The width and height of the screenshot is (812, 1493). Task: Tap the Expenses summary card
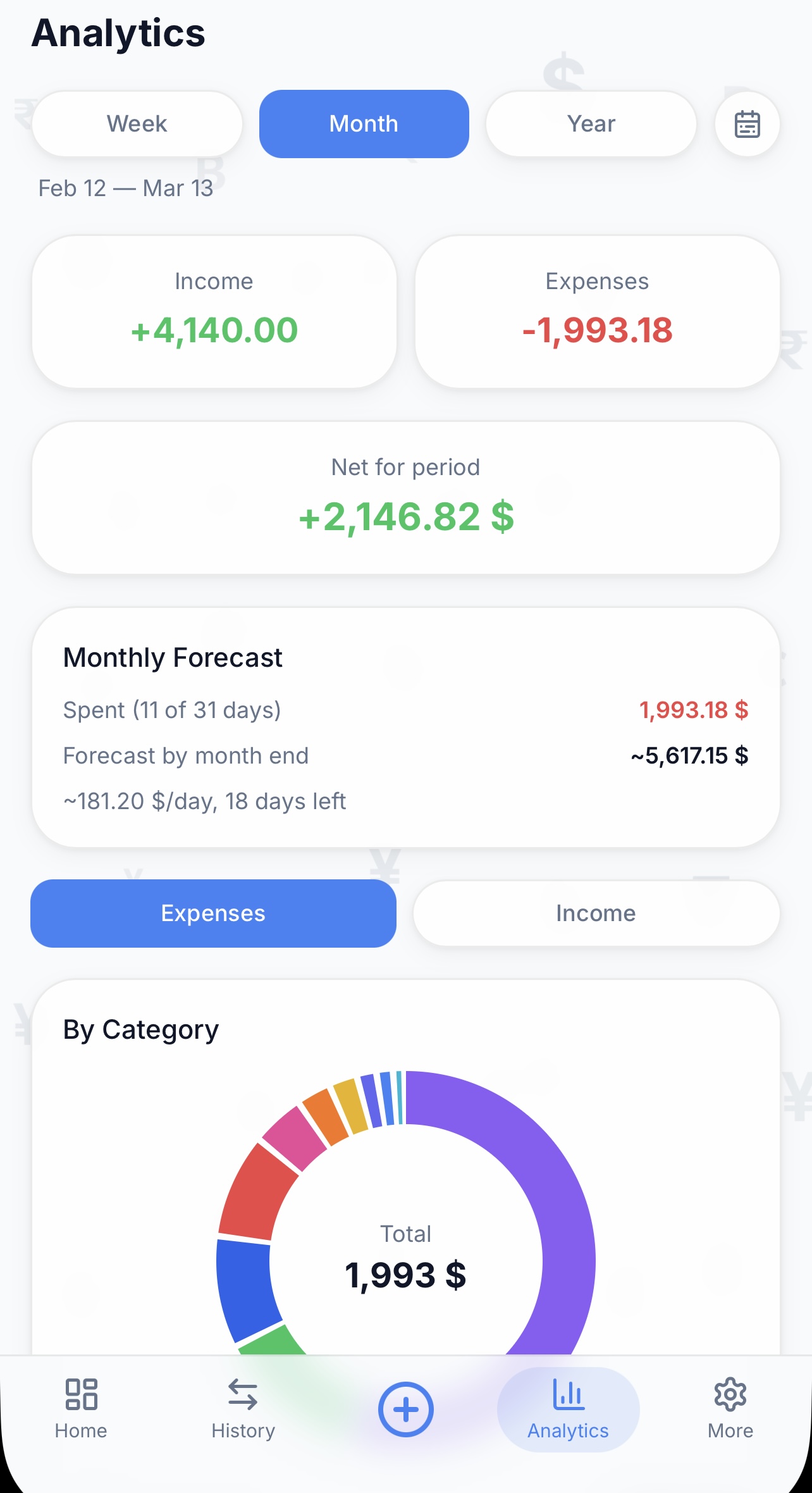pos(597,310)
